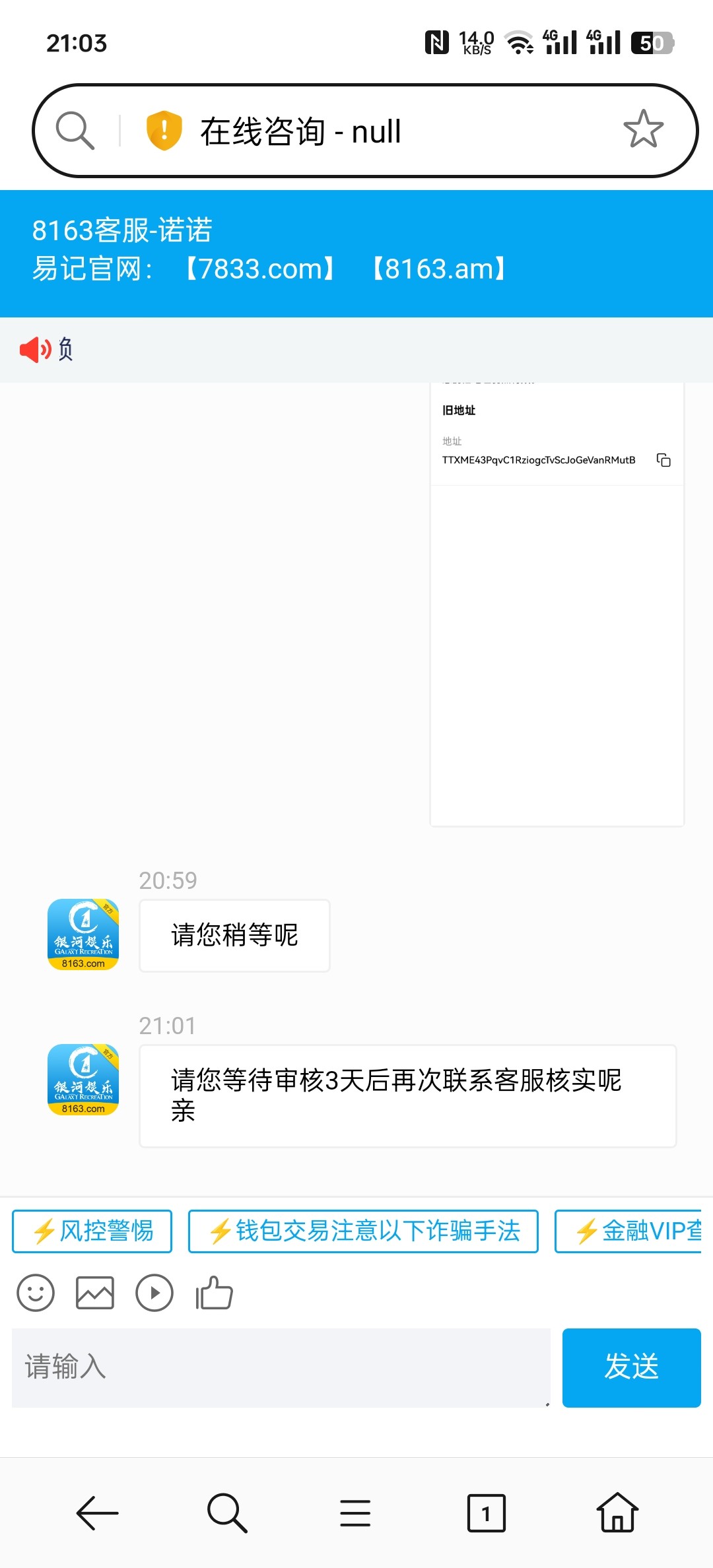Bookmark this page with the star
Viewport: 713px width, 1568px height.
coord(643,129)
